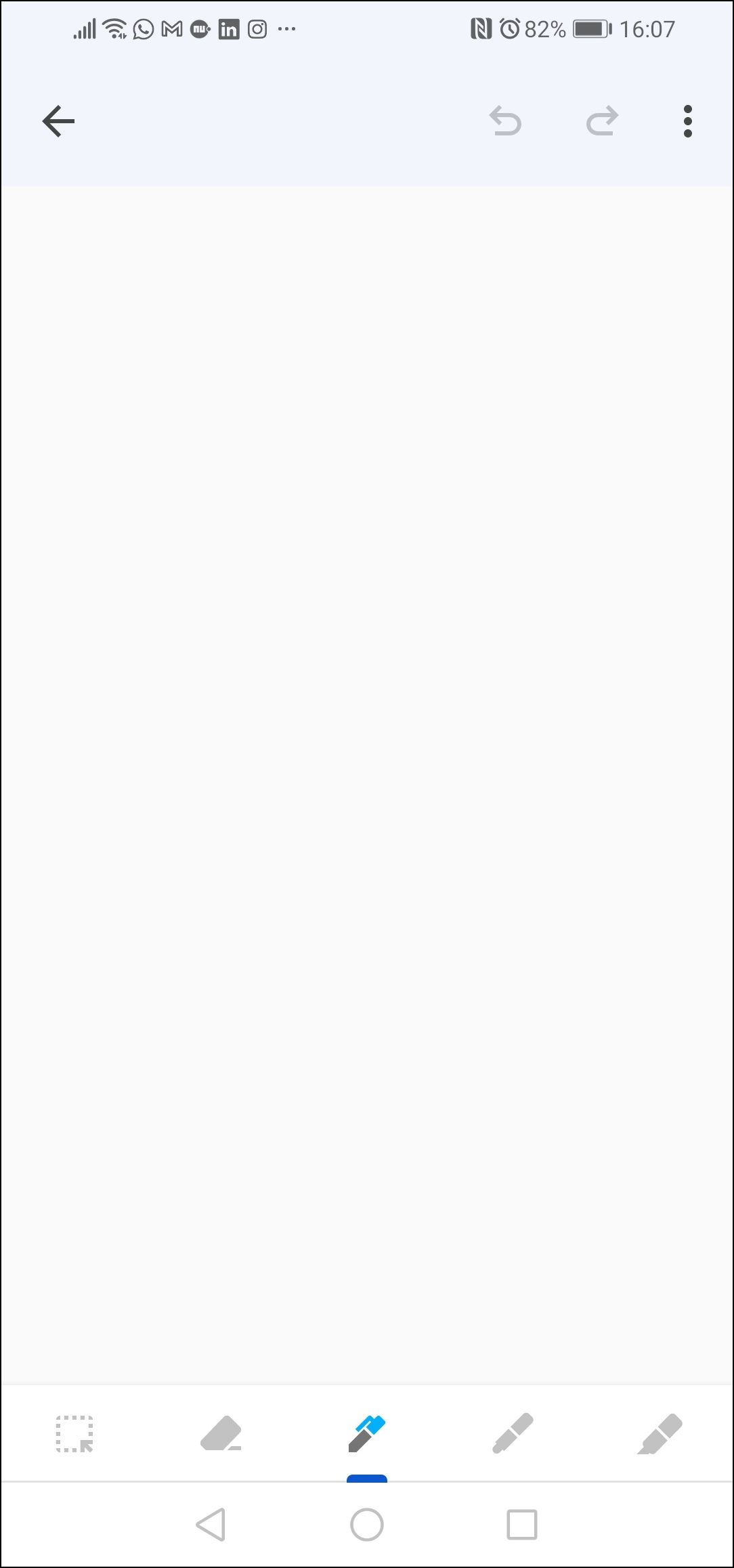Redo the last undone stroke
Screen dimensions: 734x1568
(602, 122)
